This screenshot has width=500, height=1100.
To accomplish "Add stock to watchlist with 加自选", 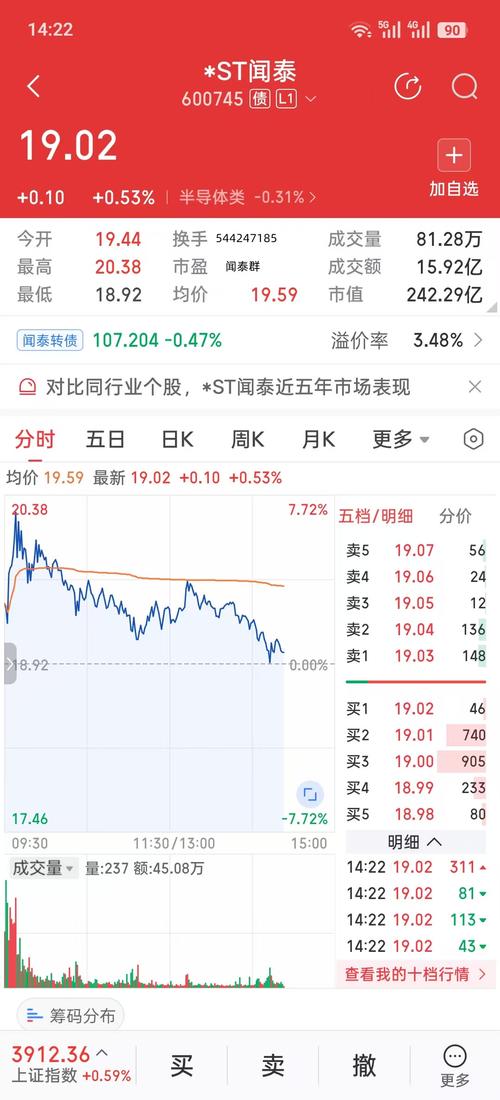I will click(x=454, y=168).
